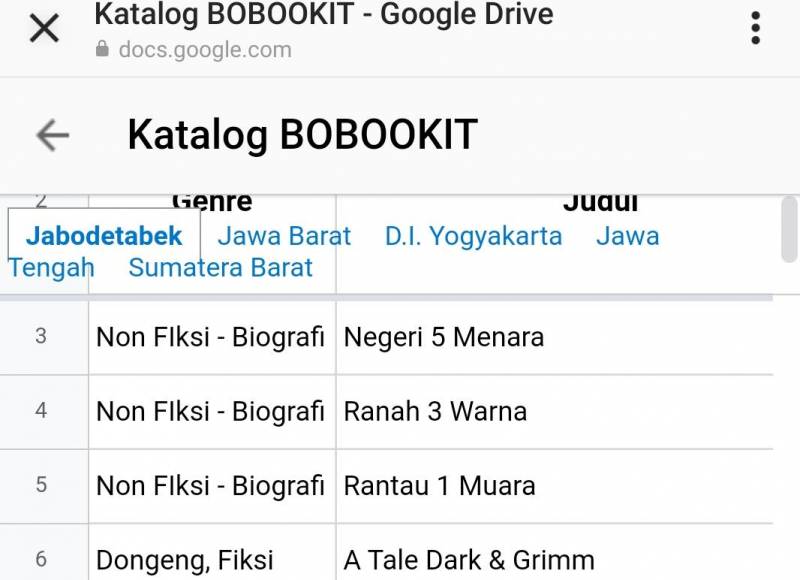The width and height of the screenshot is (800, 580).
Task: Go back with the arrow icon
Action: (x=52, y=135)
